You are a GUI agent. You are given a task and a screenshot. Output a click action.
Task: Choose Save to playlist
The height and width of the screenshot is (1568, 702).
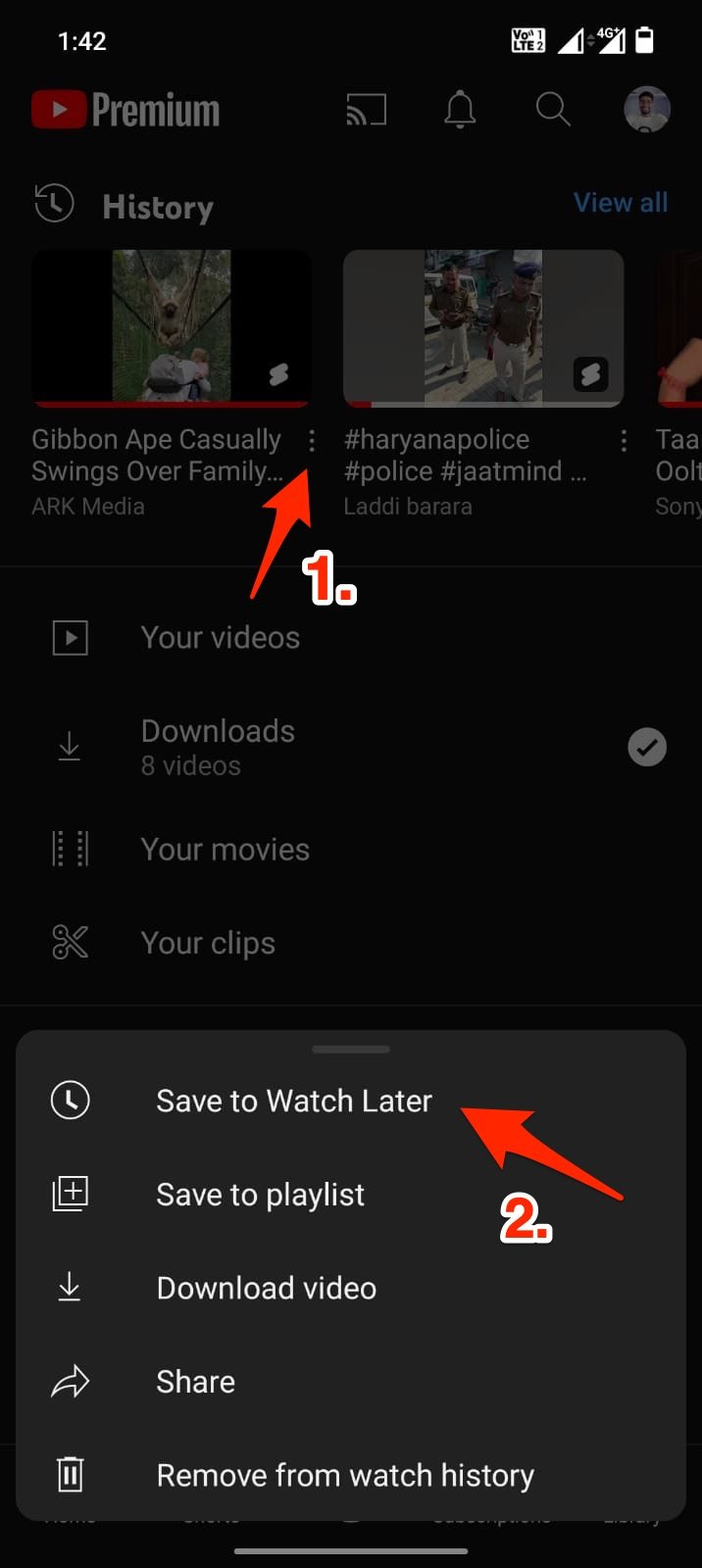click(x=260, y=1195)
